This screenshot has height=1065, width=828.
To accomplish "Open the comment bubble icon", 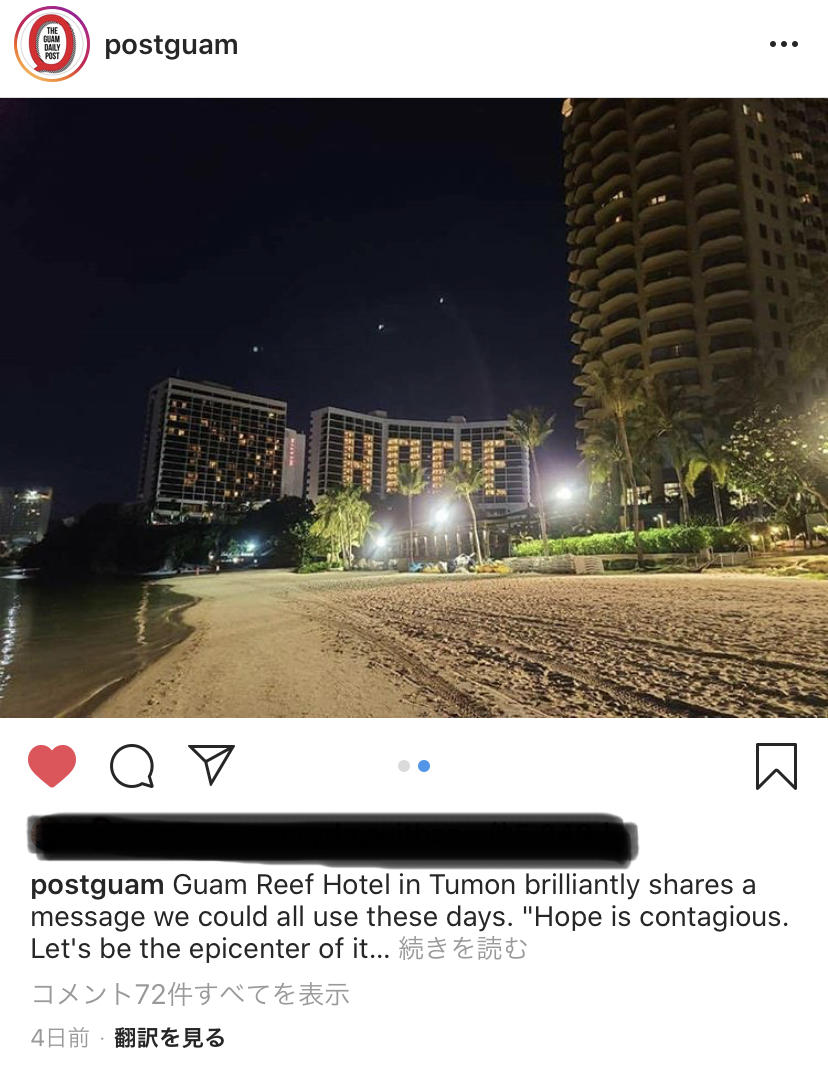I will [132, 767].
